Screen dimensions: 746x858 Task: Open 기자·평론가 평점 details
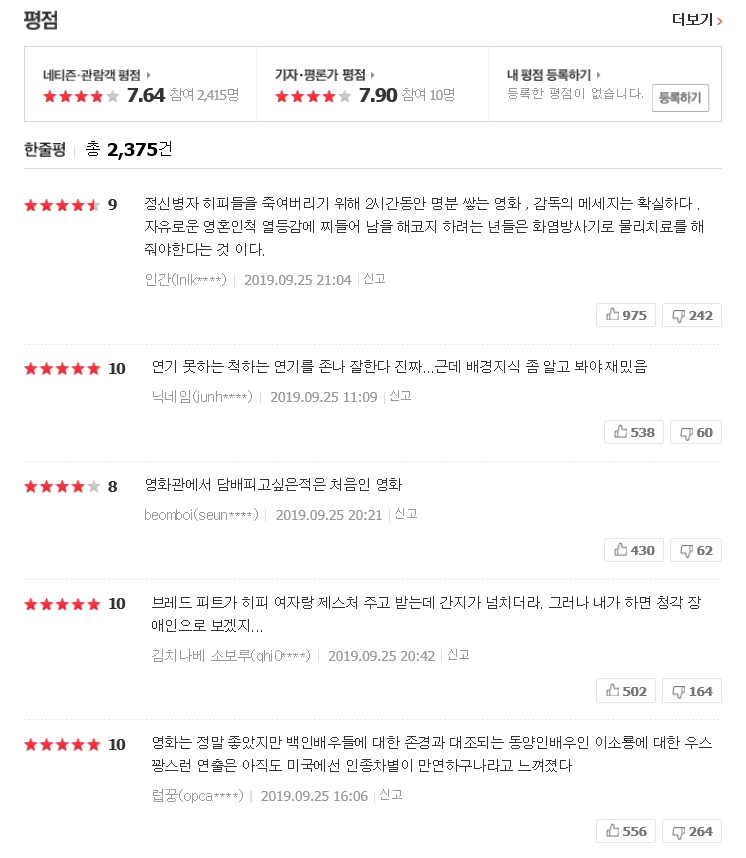(324, 75)
